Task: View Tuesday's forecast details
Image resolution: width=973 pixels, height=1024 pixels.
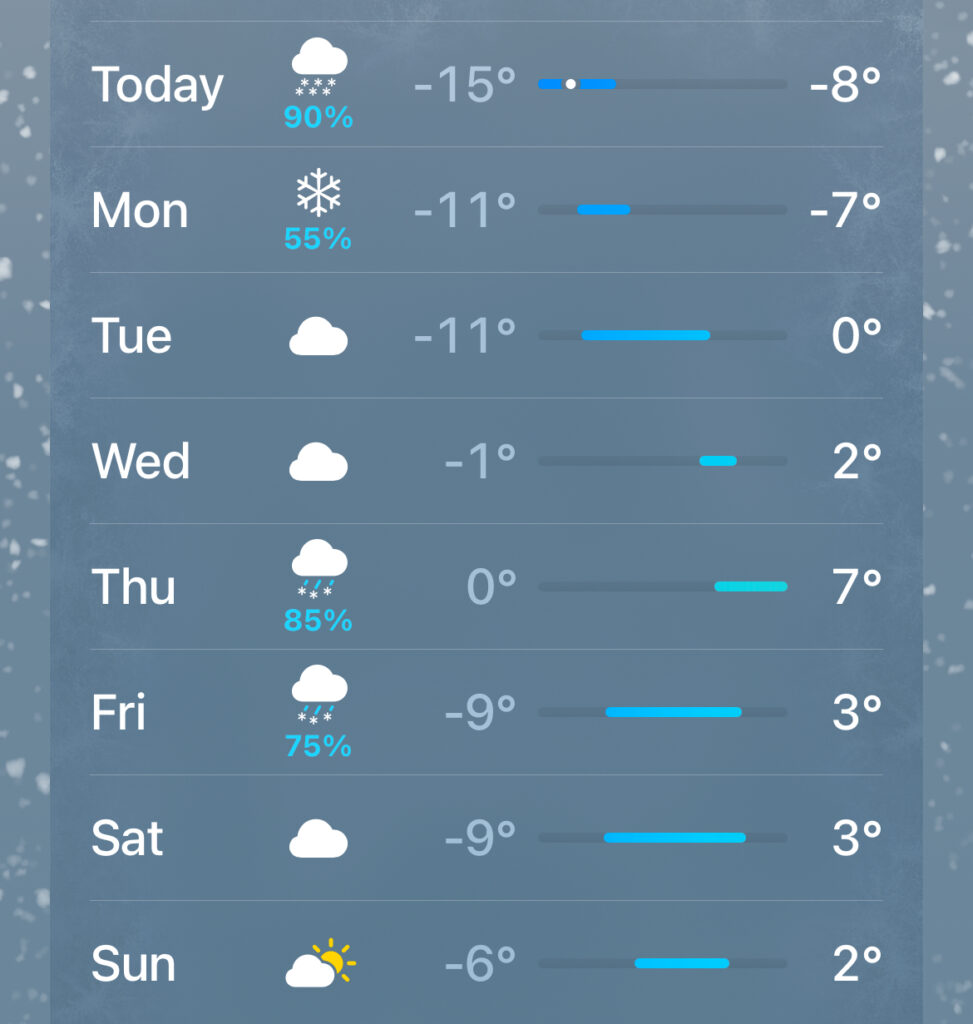Action: [x=486, y=336]
